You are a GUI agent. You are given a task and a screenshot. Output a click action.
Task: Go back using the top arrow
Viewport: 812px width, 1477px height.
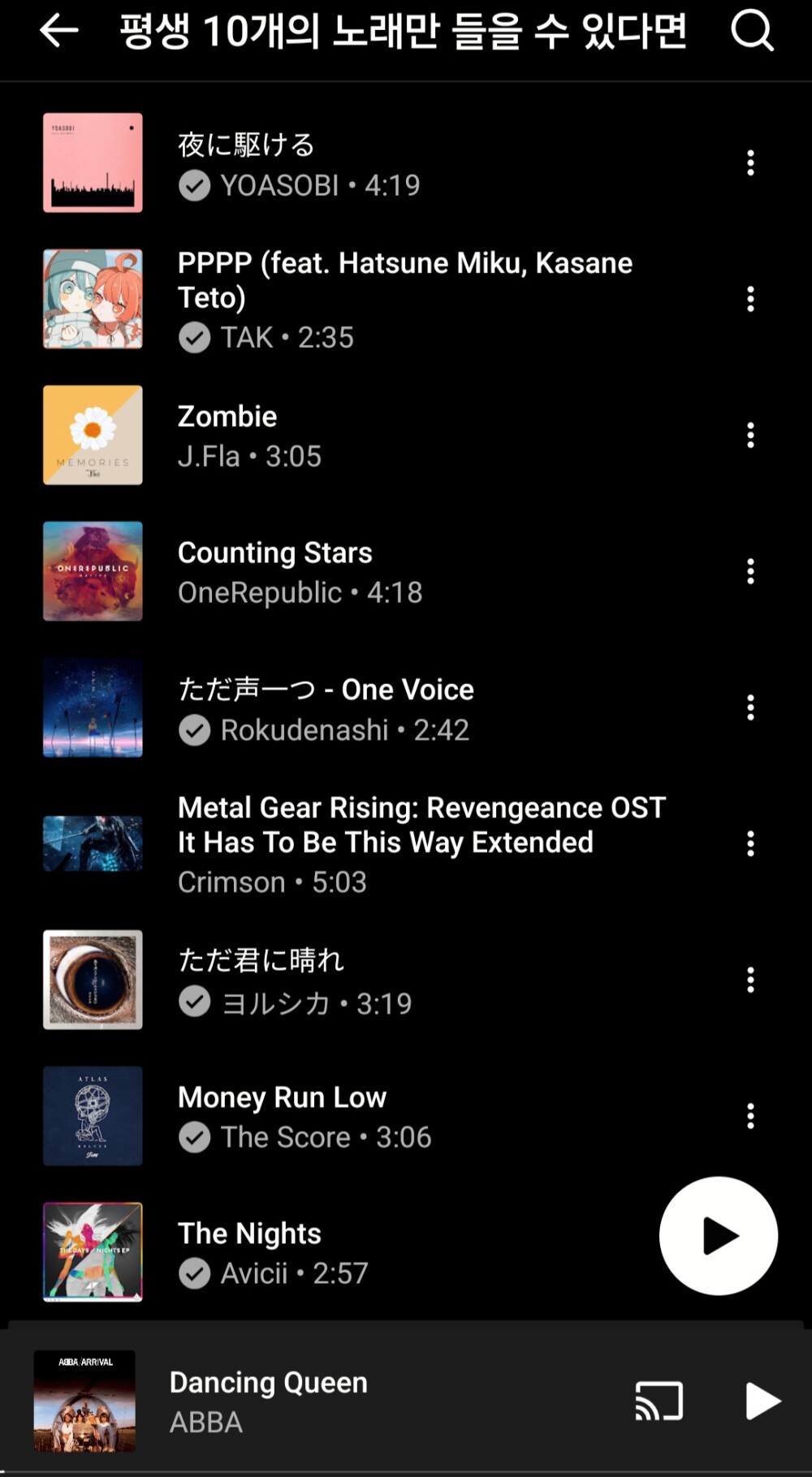coord(58,32)
